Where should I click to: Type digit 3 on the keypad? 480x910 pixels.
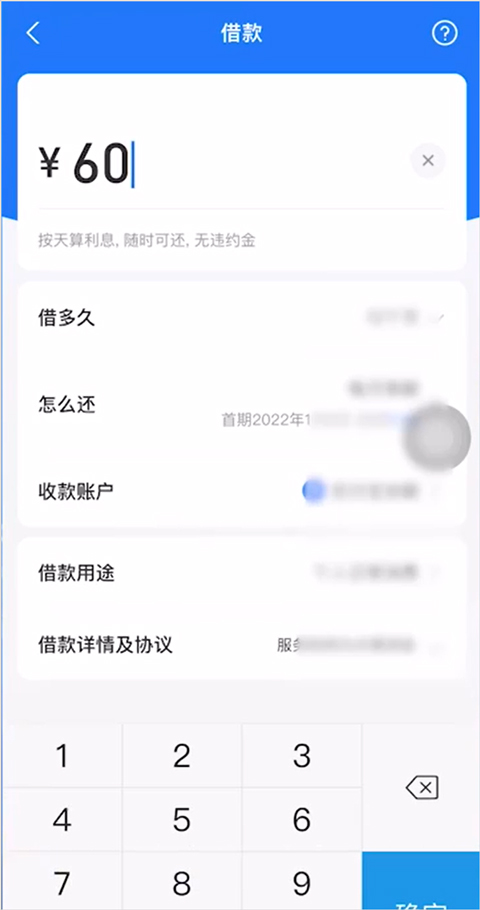[302, 756]
